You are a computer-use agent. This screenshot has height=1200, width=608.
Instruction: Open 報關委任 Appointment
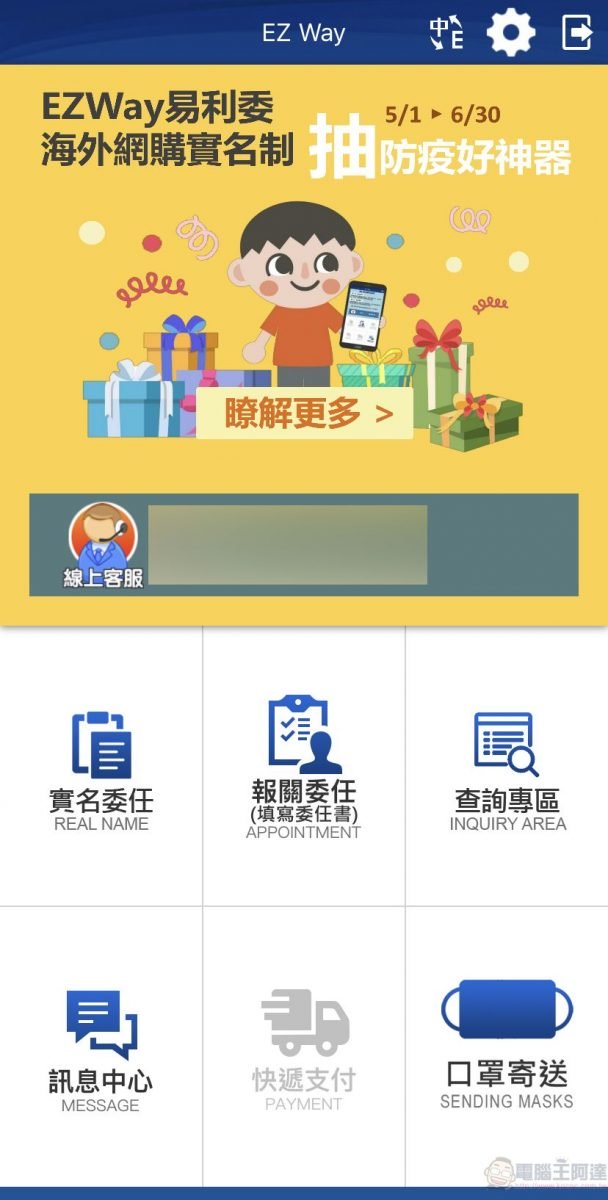coord(304,768)
